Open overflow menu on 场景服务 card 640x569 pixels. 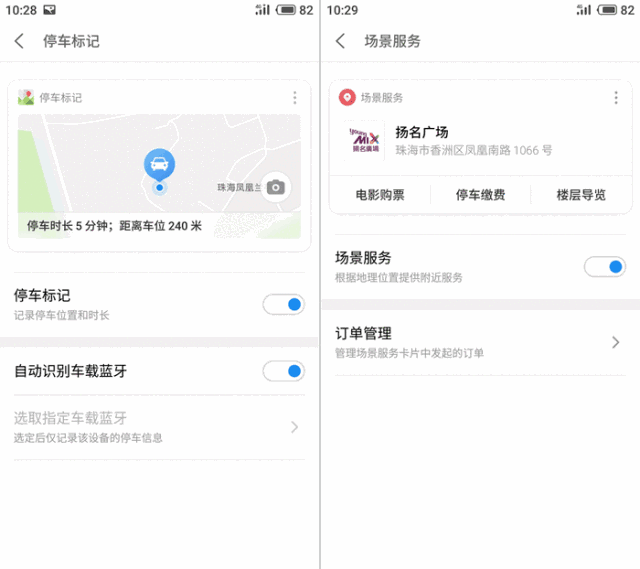616,98
